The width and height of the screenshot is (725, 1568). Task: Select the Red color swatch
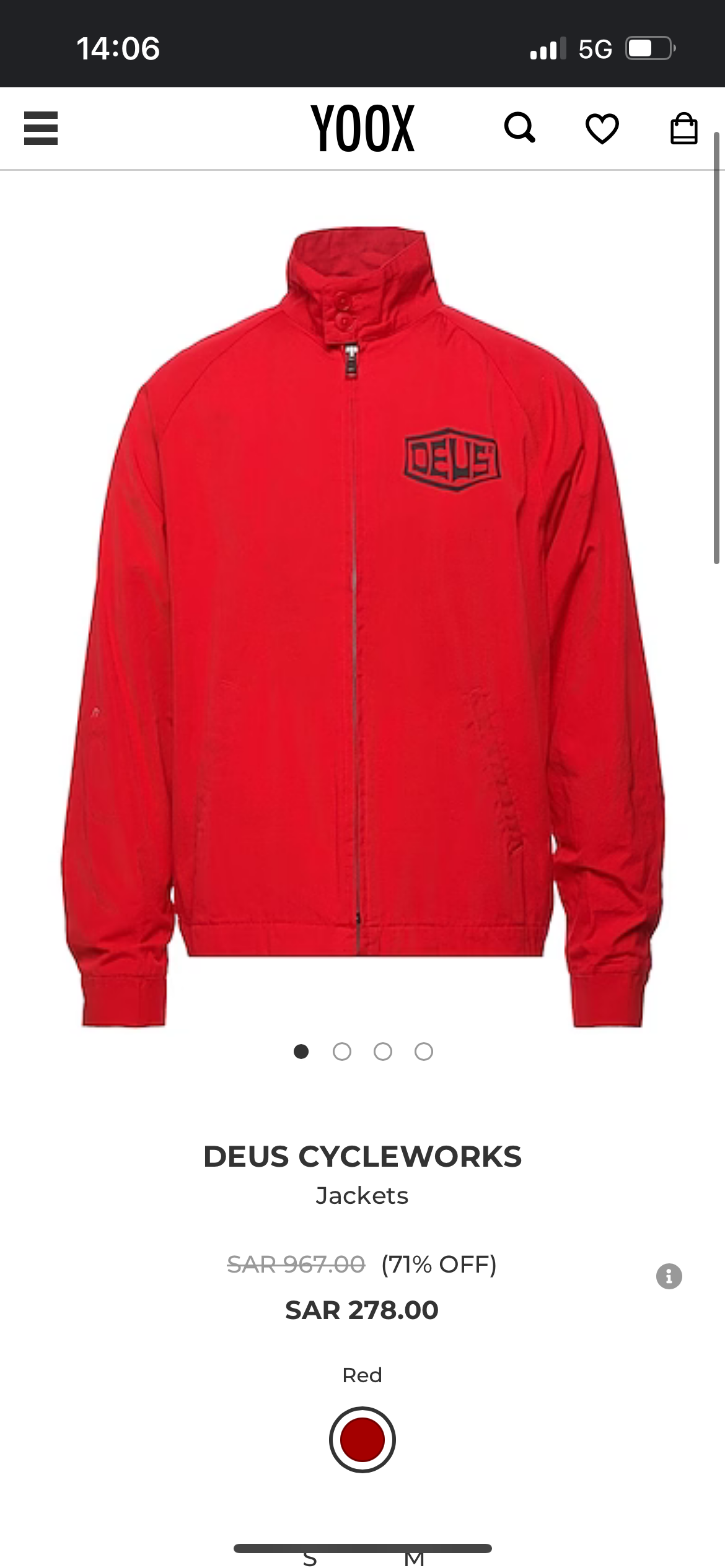coord(362,1440)
